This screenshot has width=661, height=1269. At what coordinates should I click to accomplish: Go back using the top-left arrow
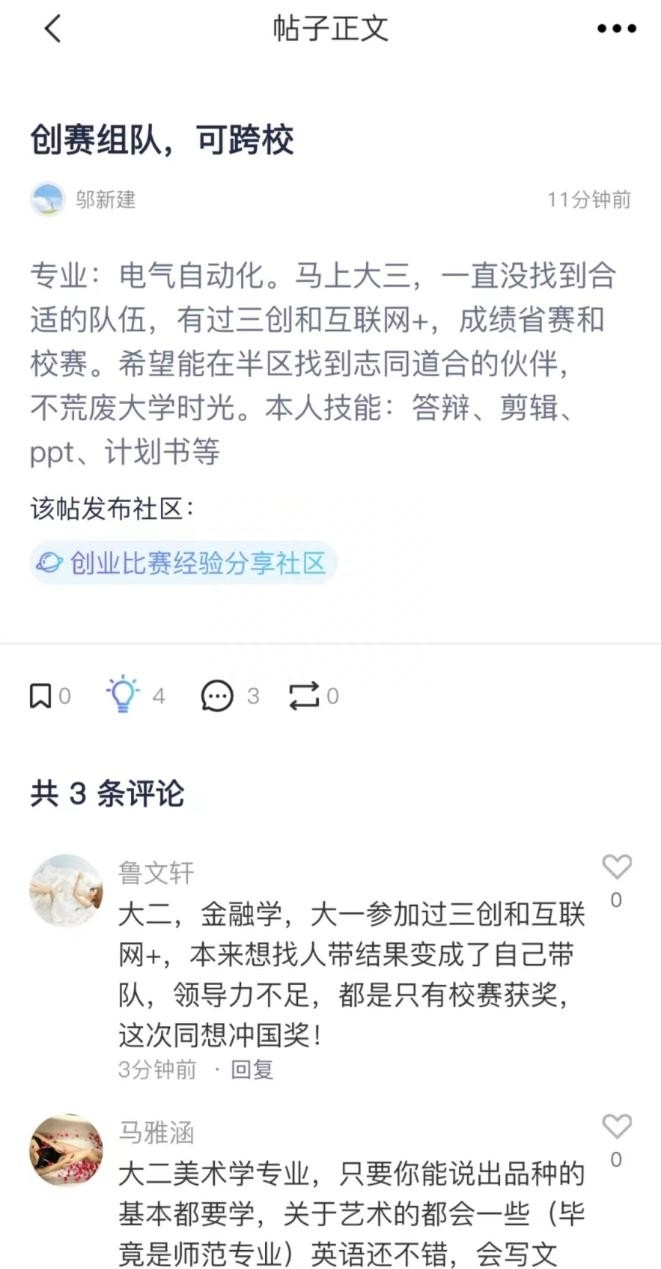tap(53, 29)
